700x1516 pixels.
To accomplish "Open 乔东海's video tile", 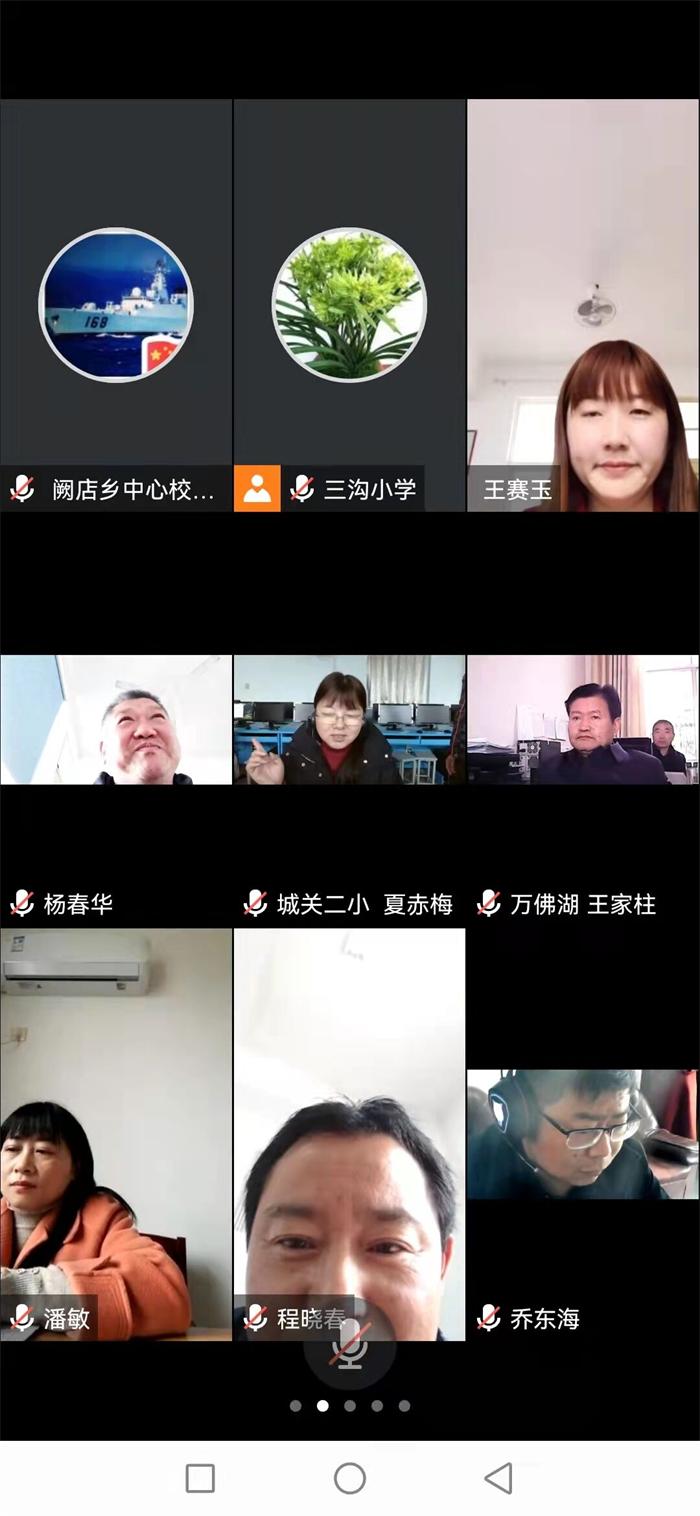I will pos(583,1134).
